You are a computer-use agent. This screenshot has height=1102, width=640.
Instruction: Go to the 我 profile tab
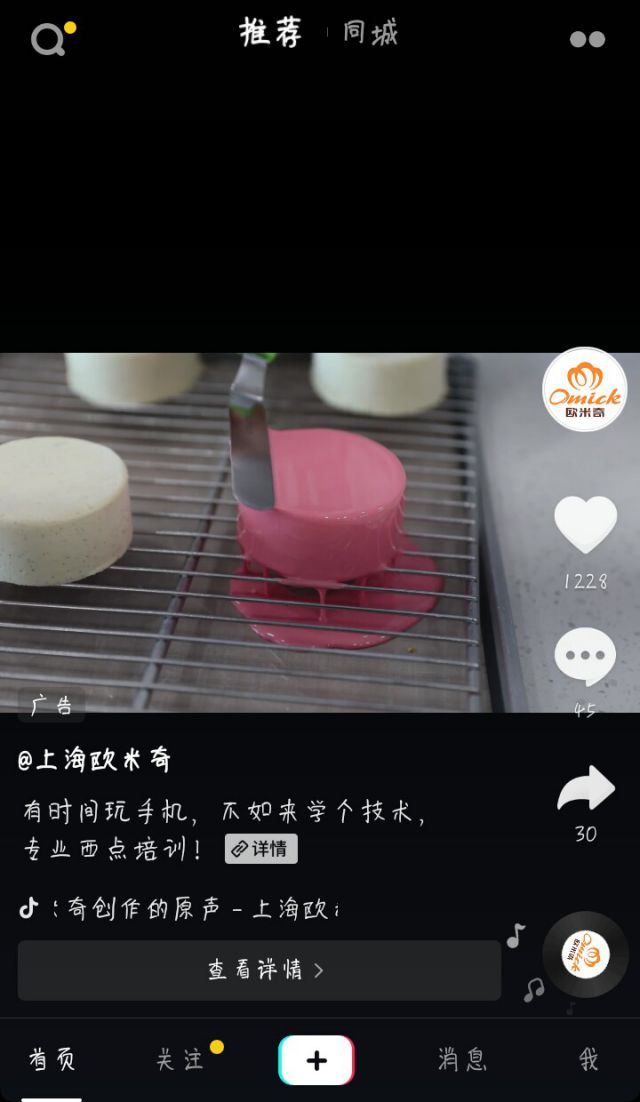[x=588, y=1060]
